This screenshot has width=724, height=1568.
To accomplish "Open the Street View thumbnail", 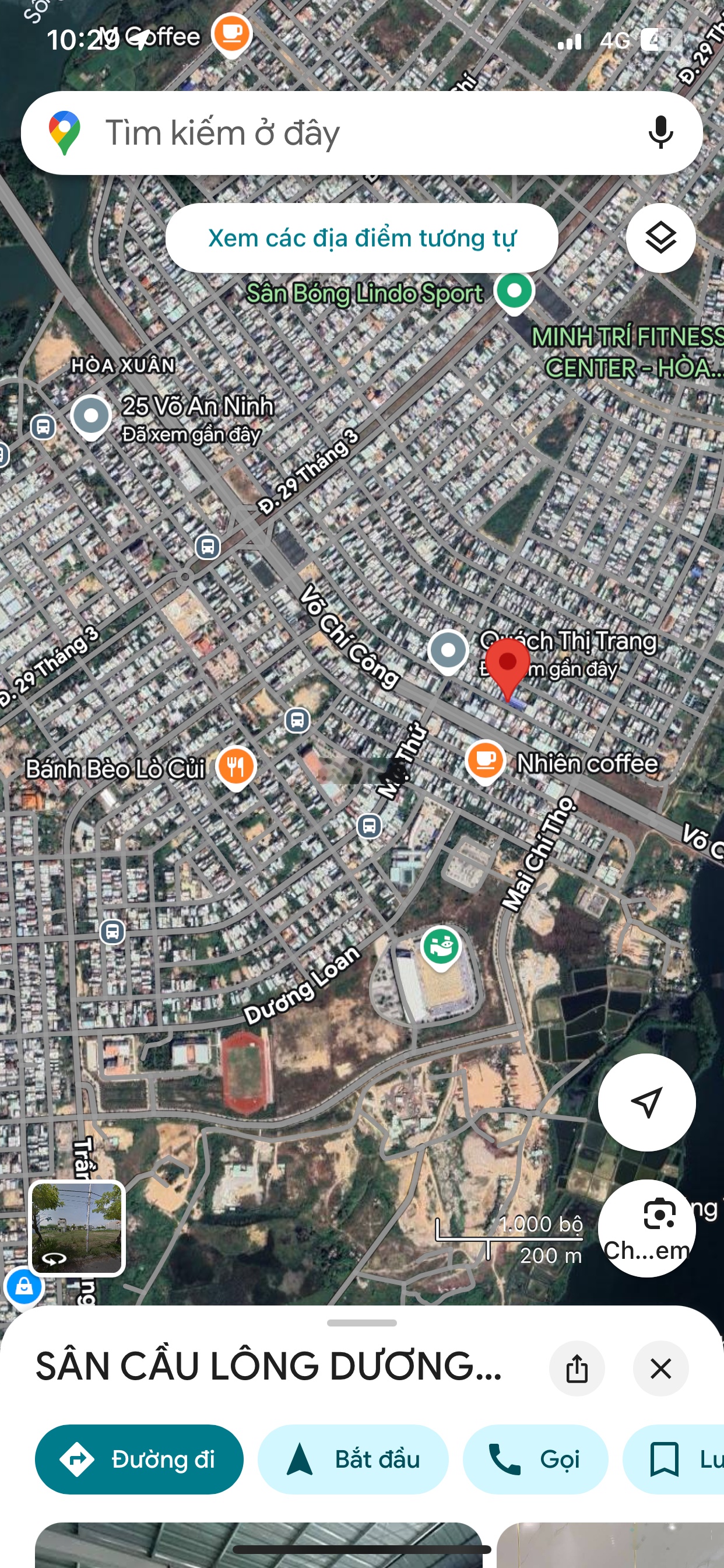I will click(78, 1228).
